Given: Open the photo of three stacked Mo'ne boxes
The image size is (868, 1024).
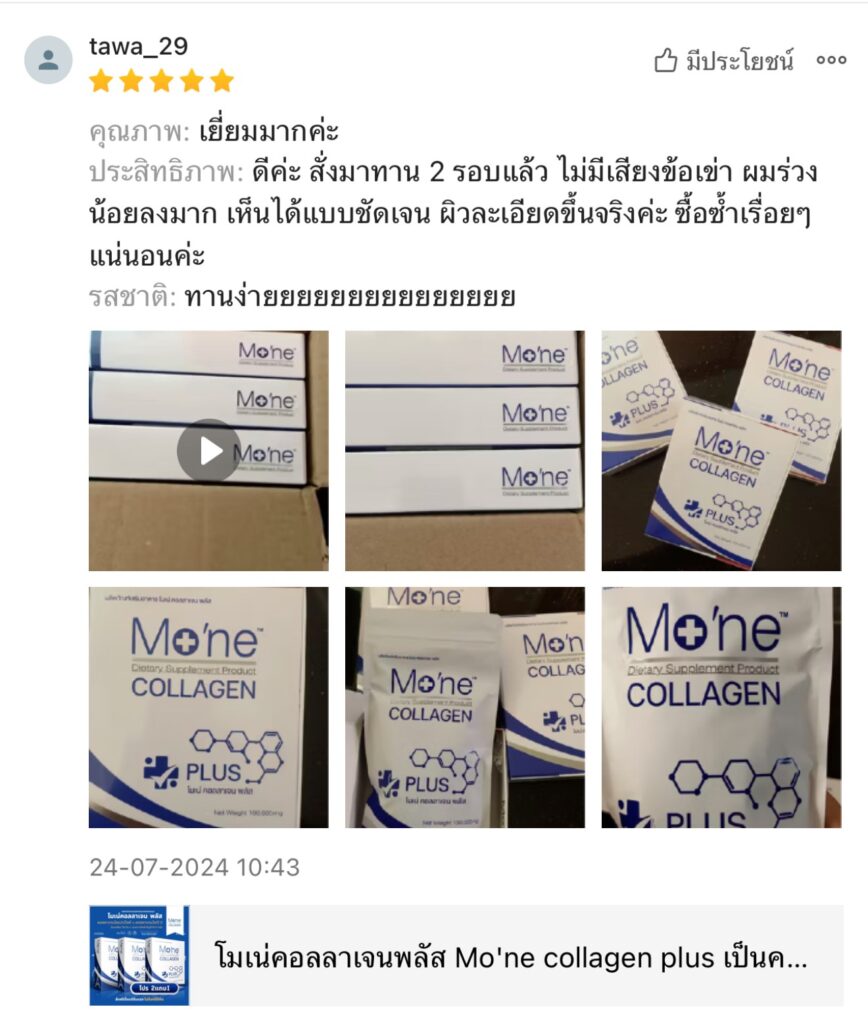Looking at the screenshot, I should (464, 450).
